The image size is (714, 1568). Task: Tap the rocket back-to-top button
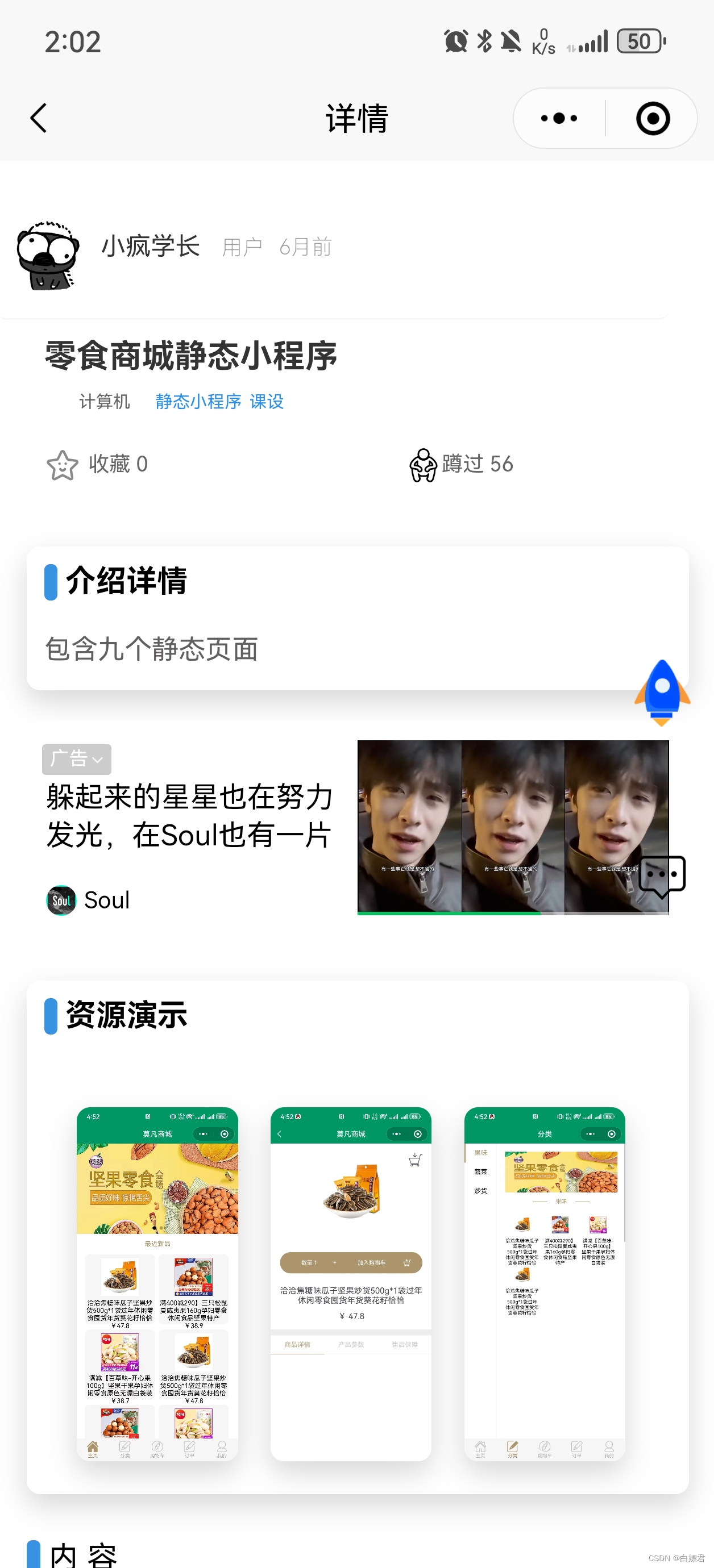click(662, 693)
